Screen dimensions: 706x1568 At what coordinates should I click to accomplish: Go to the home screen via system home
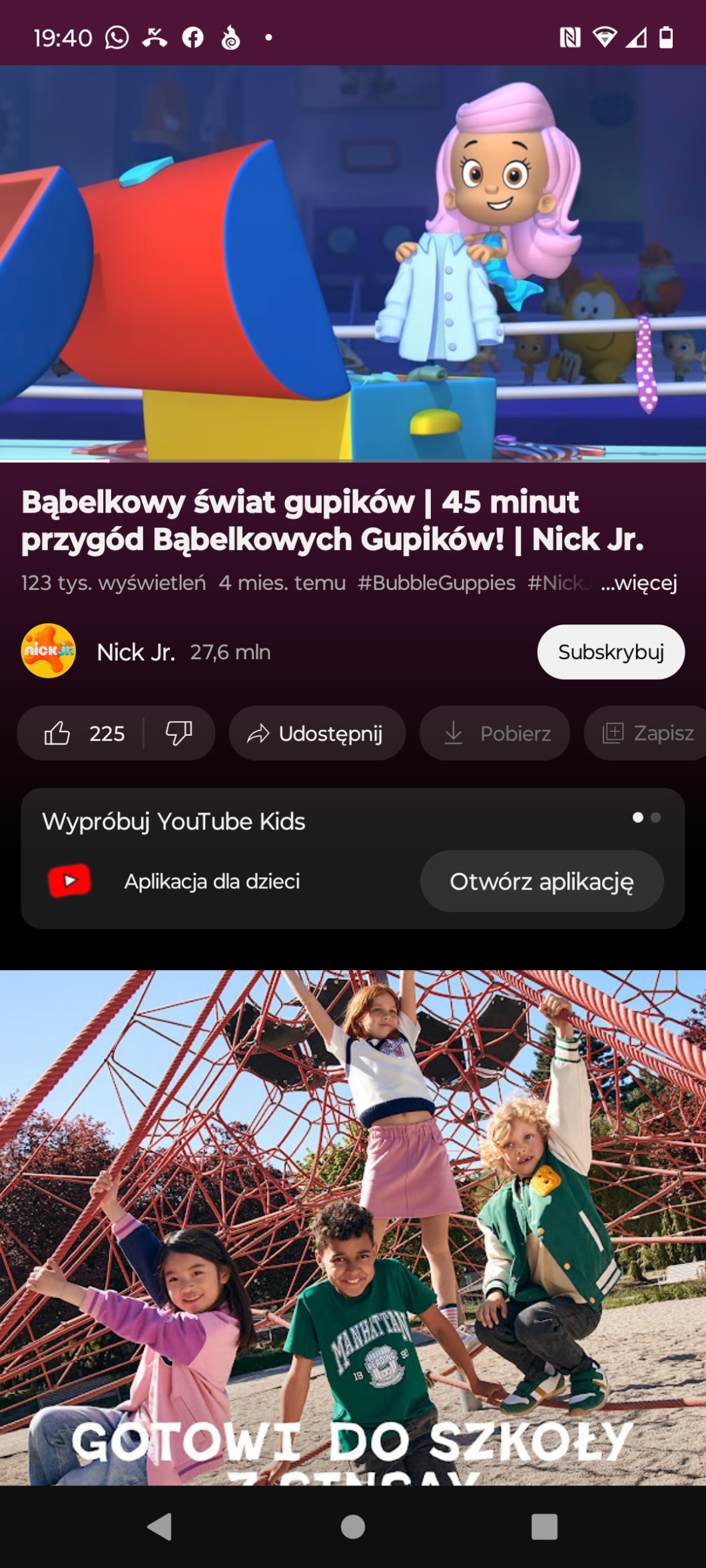(353, 1527)
